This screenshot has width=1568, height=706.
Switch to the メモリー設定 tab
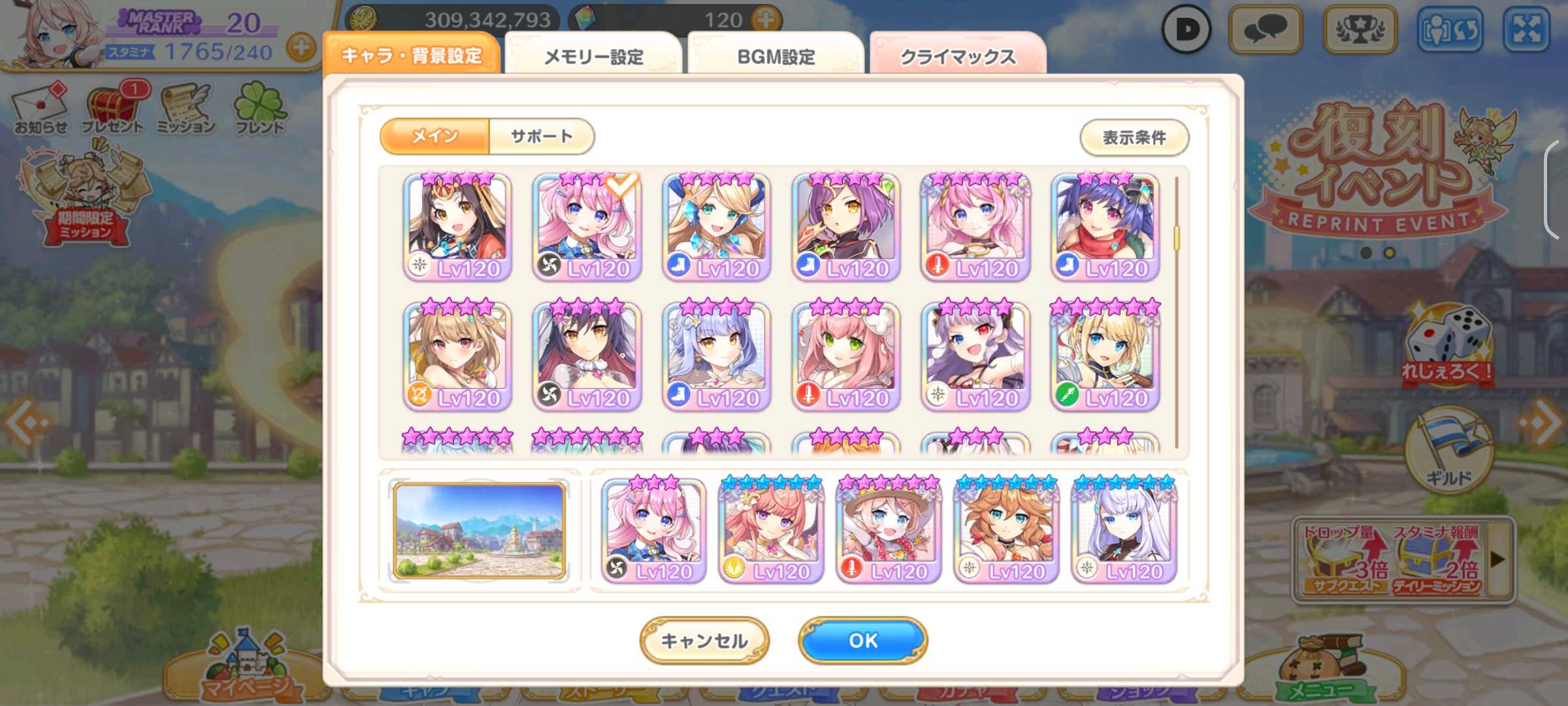593,56
